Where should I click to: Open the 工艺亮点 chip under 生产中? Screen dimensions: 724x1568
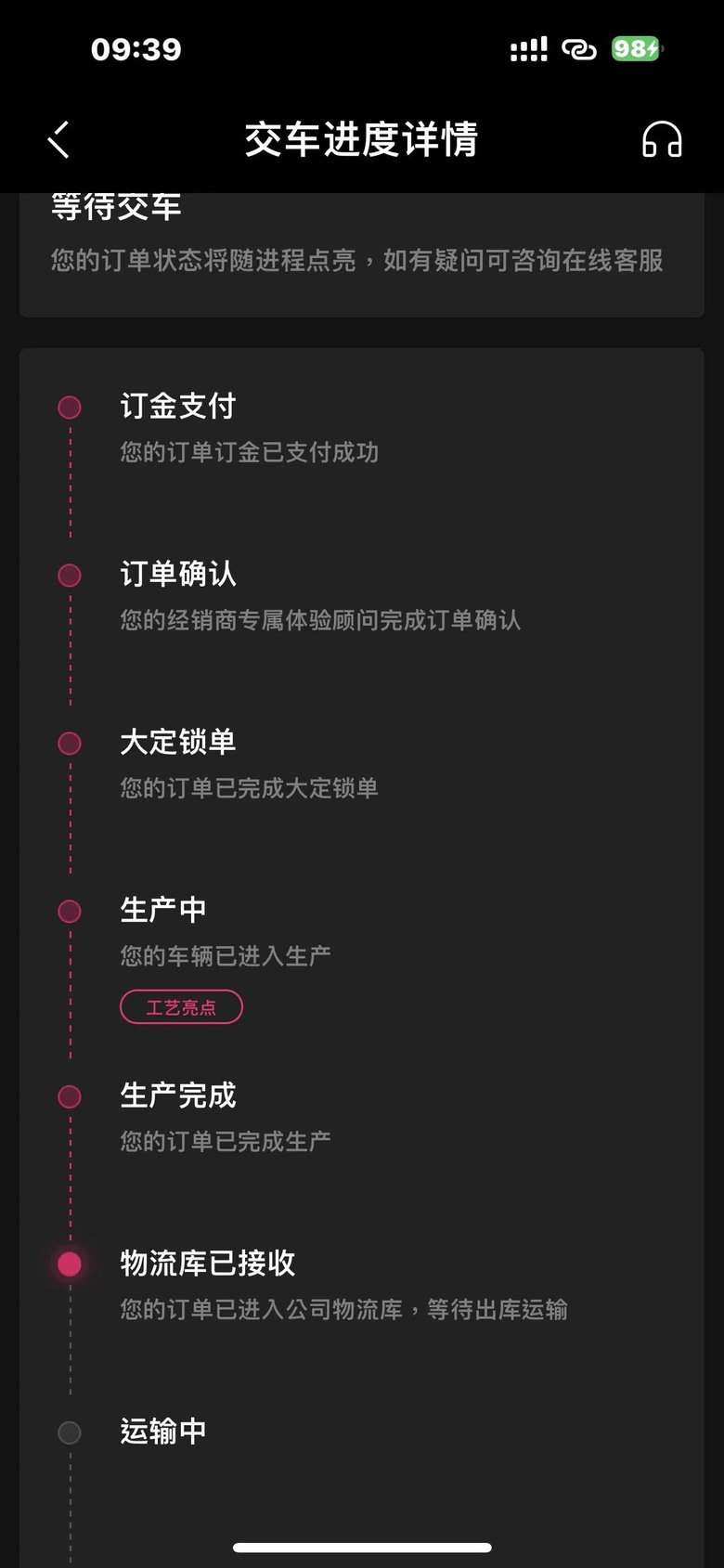[181, 1007]
